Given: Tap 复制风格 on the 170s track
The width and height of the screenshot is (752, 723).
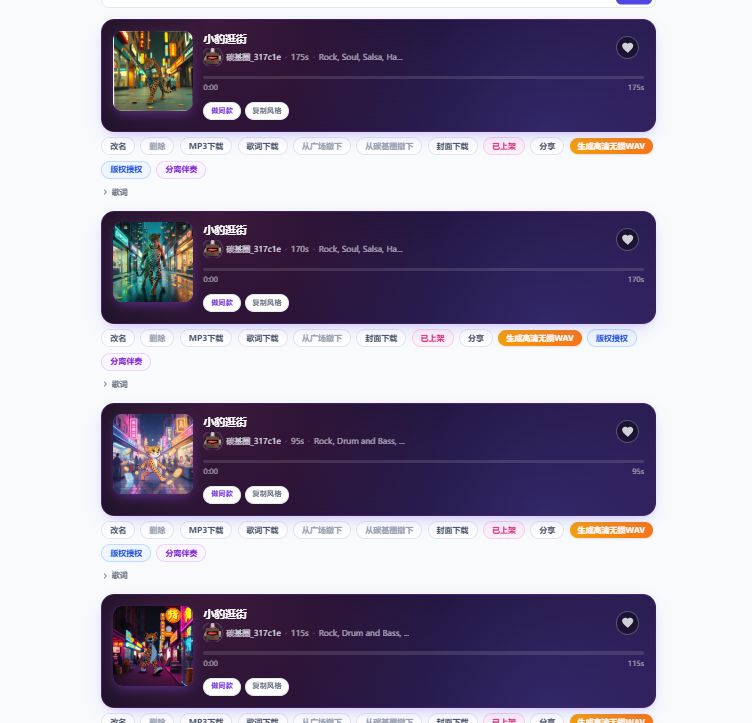Looking at the screenshot, I should click(267, 303).
